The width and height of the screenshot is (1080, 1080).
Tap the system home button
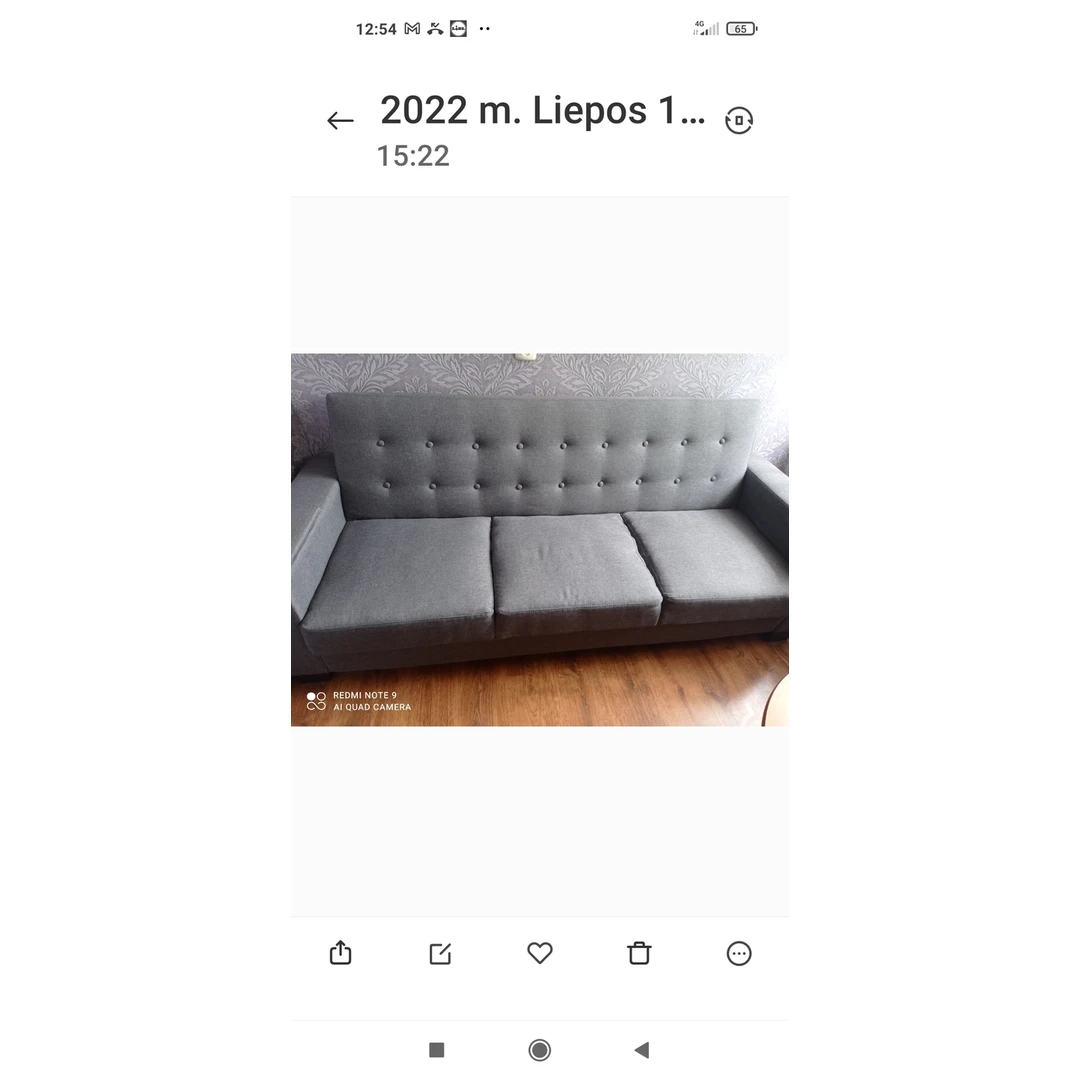[x=540, y=1050]
